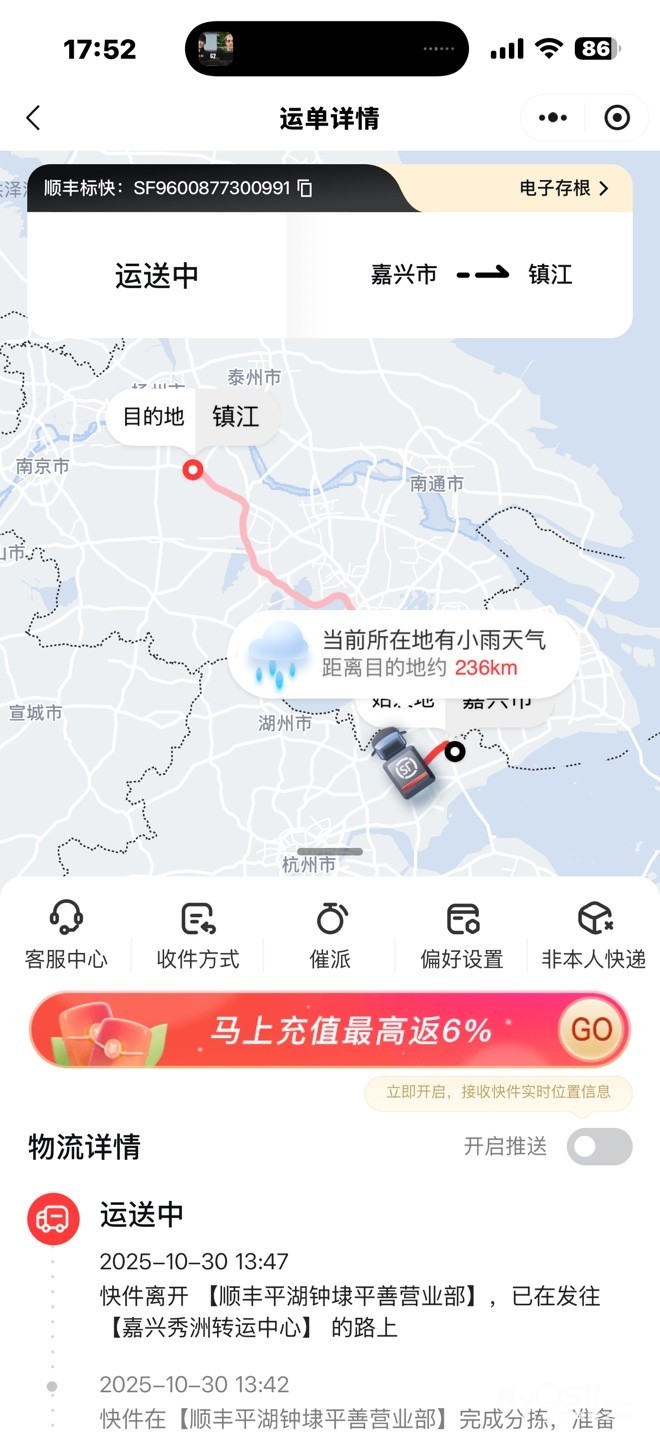The width and height of the screenshot is (660, 1434).
Task: Report 非本人快递 not my parcel
Action: 594,935
